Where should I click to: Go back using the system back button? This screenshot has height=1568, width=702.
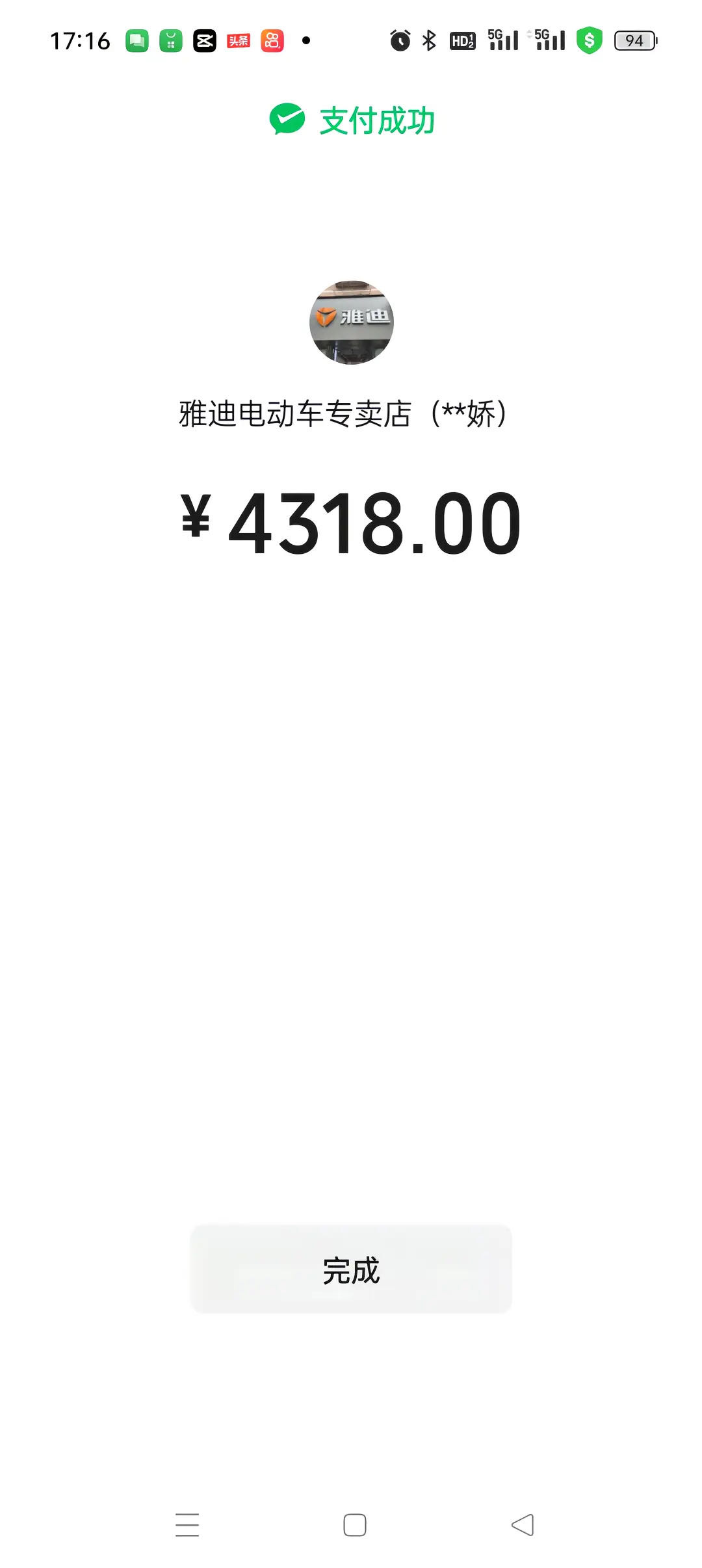click(x=523, y=1524)
